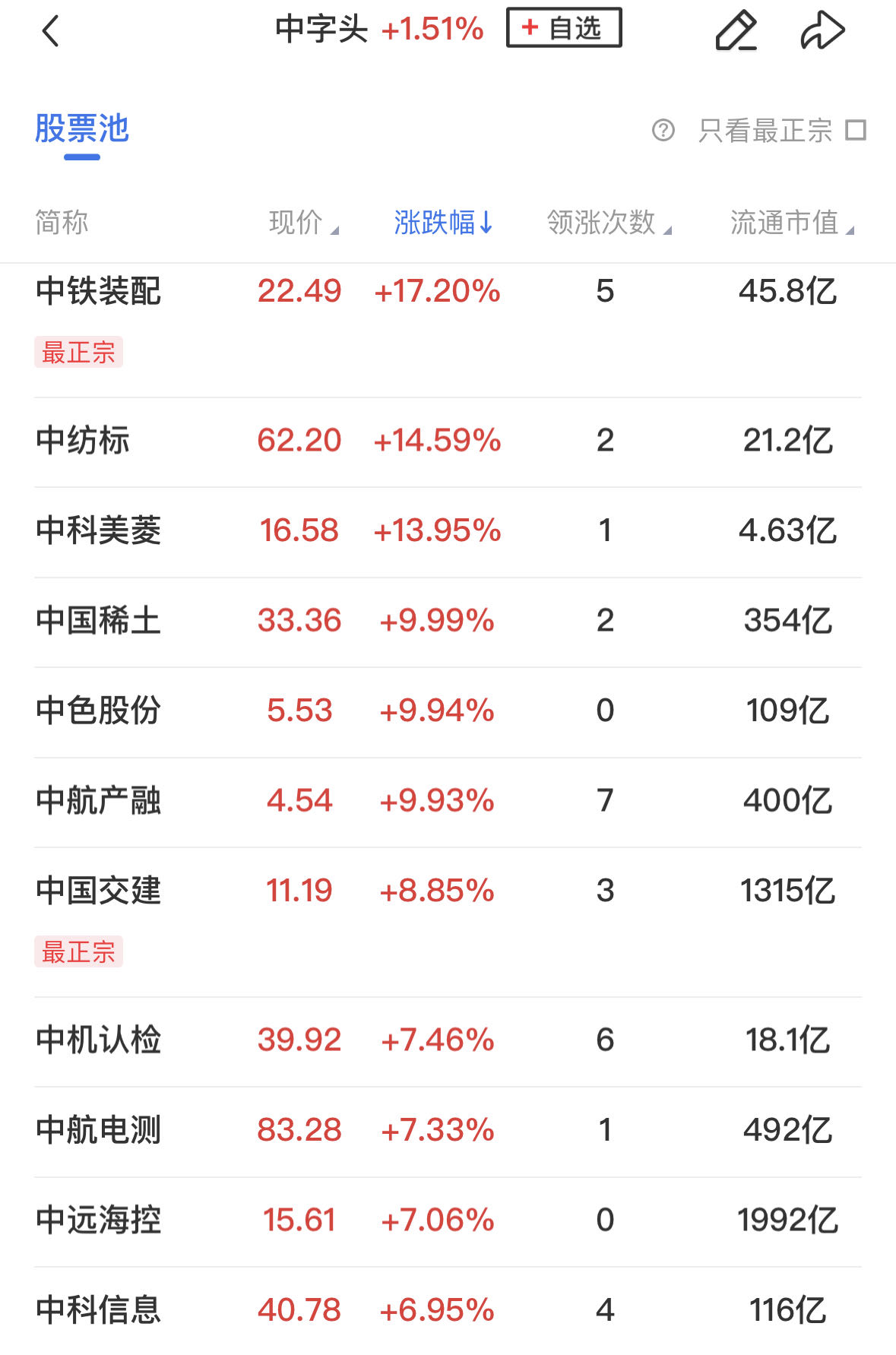Sort by 流通市值 column

coord(791,223)
